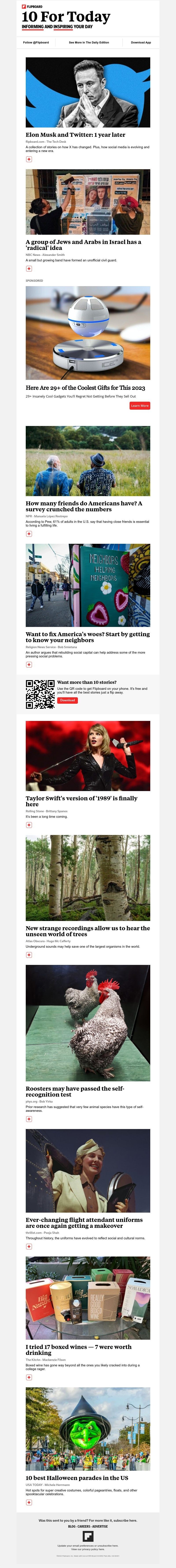This screenshot has height=1568, width=176.
Task: Open the Elon Musk and Twitter story
Action: tap(75, 135)
